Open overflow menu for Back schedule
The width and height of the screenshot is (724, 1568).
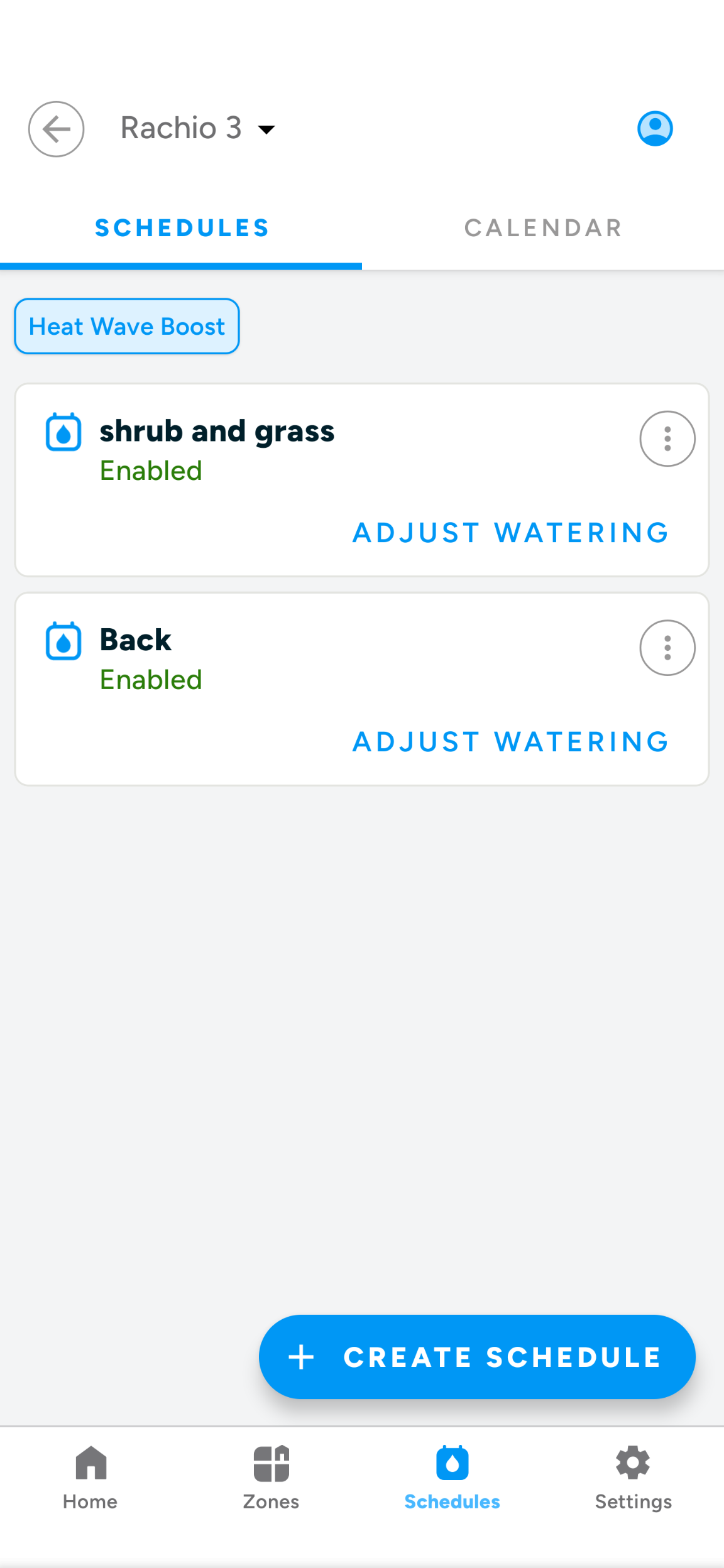click(667, 648)
